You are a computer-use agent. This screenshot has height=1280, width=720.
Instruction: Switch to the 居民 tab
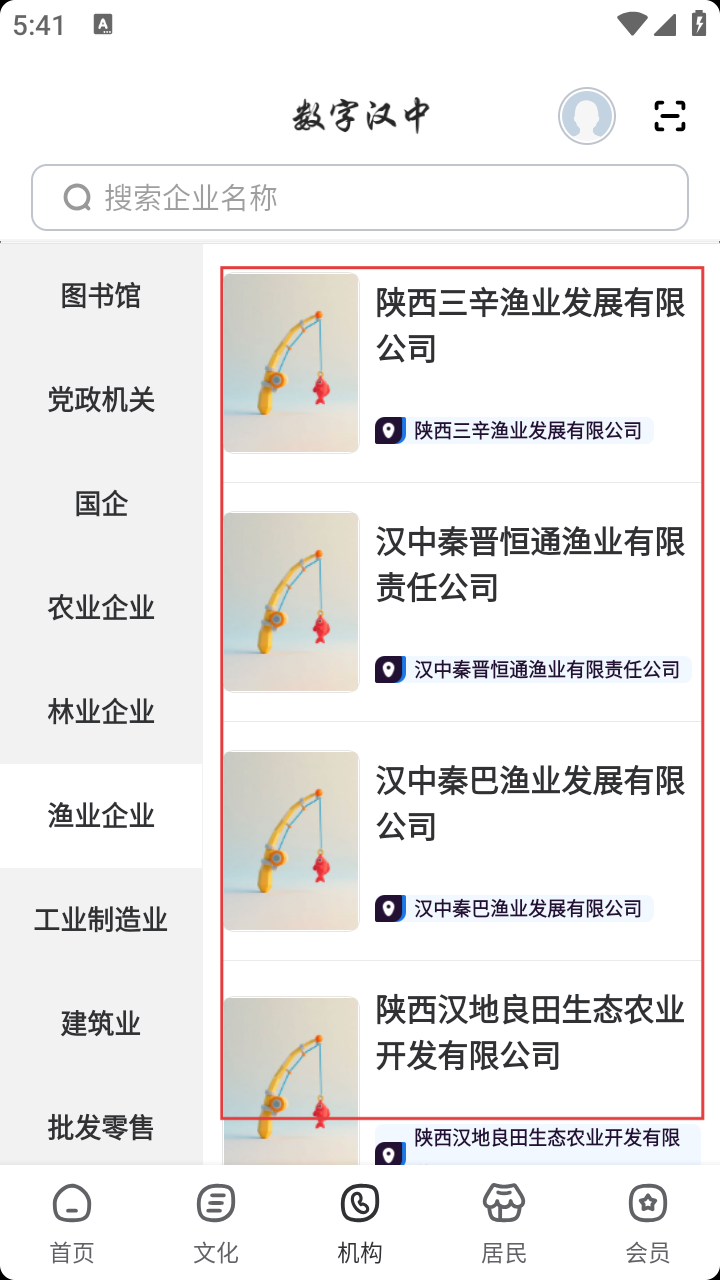(x=504, y=1224)
